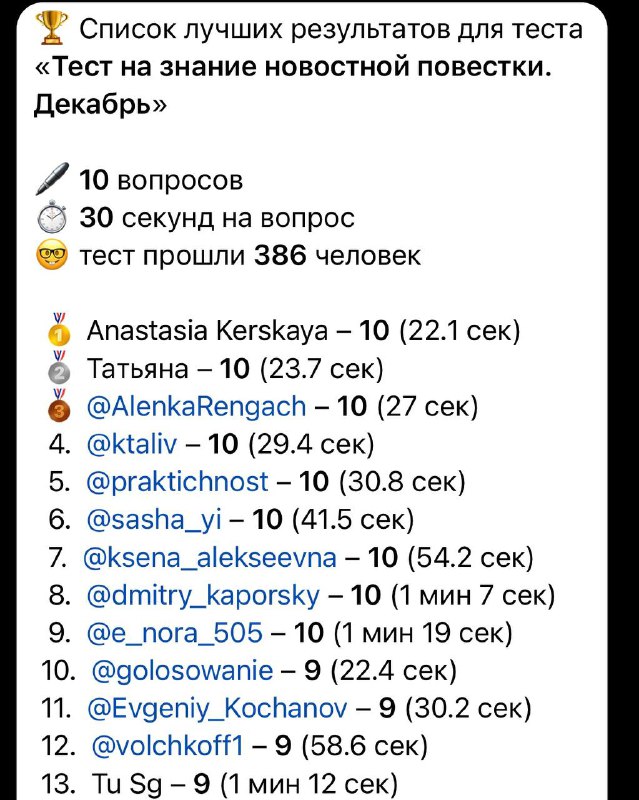Screen dimensions: 639x800
Task: Open the @e_nora_505 mention
Action: tap(175, 634)
